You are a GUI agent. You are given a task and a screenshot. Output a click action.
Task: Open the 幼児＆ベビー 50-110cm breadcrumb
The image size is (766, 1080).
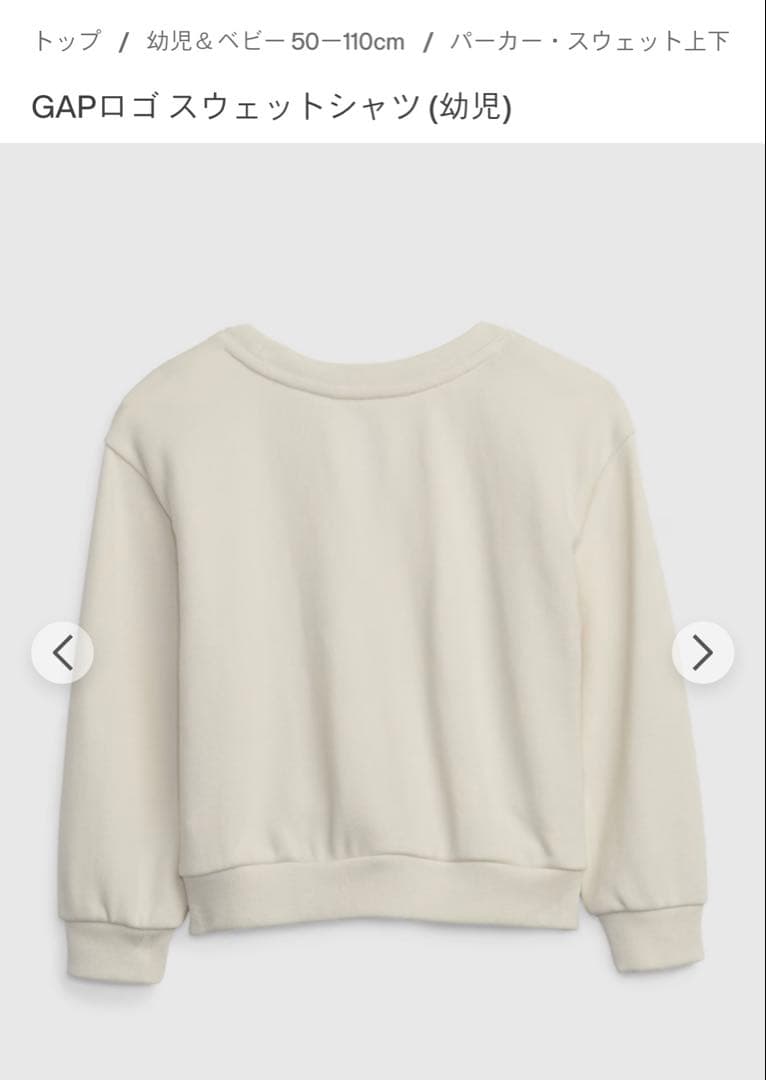point(275,41)
